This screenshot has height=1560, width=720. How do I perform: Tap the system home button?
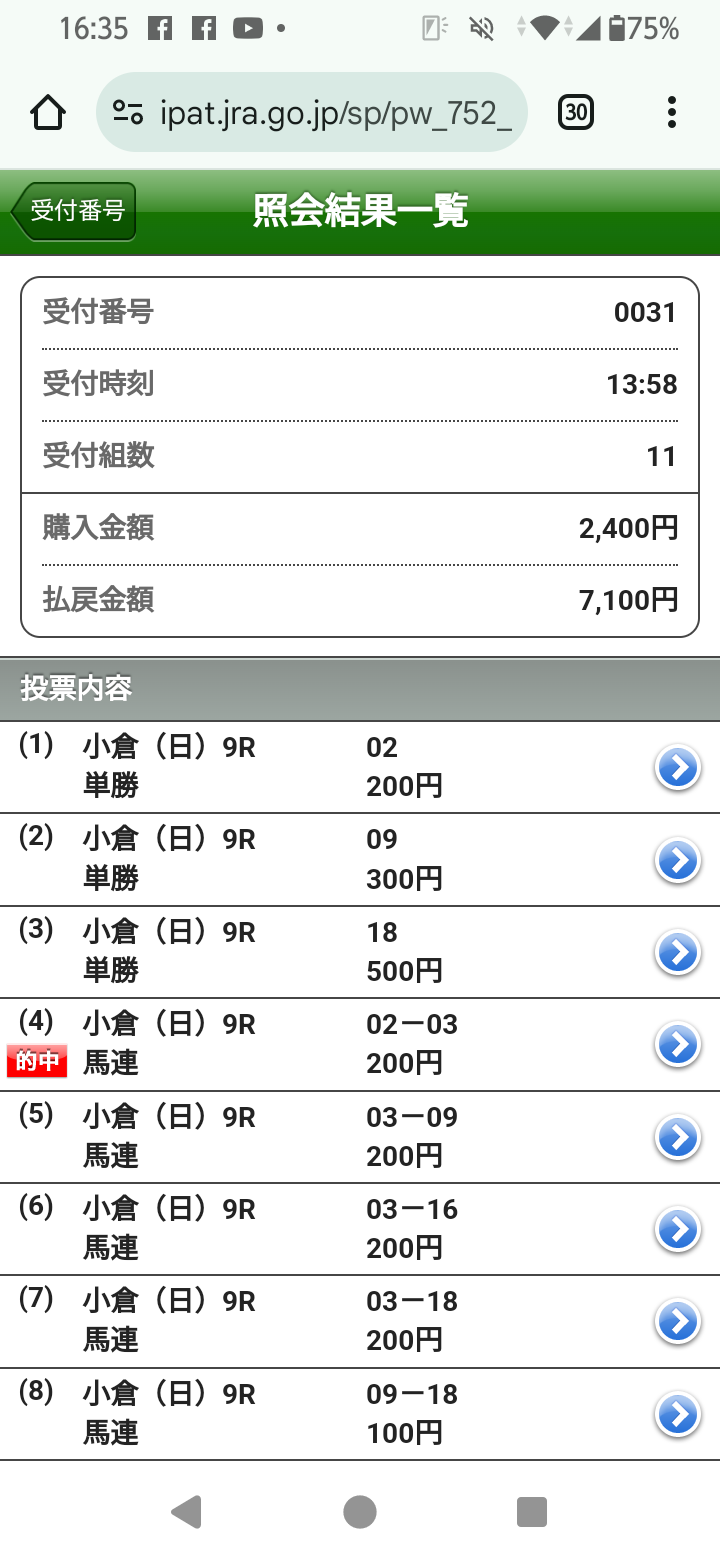click(360, 1512)
